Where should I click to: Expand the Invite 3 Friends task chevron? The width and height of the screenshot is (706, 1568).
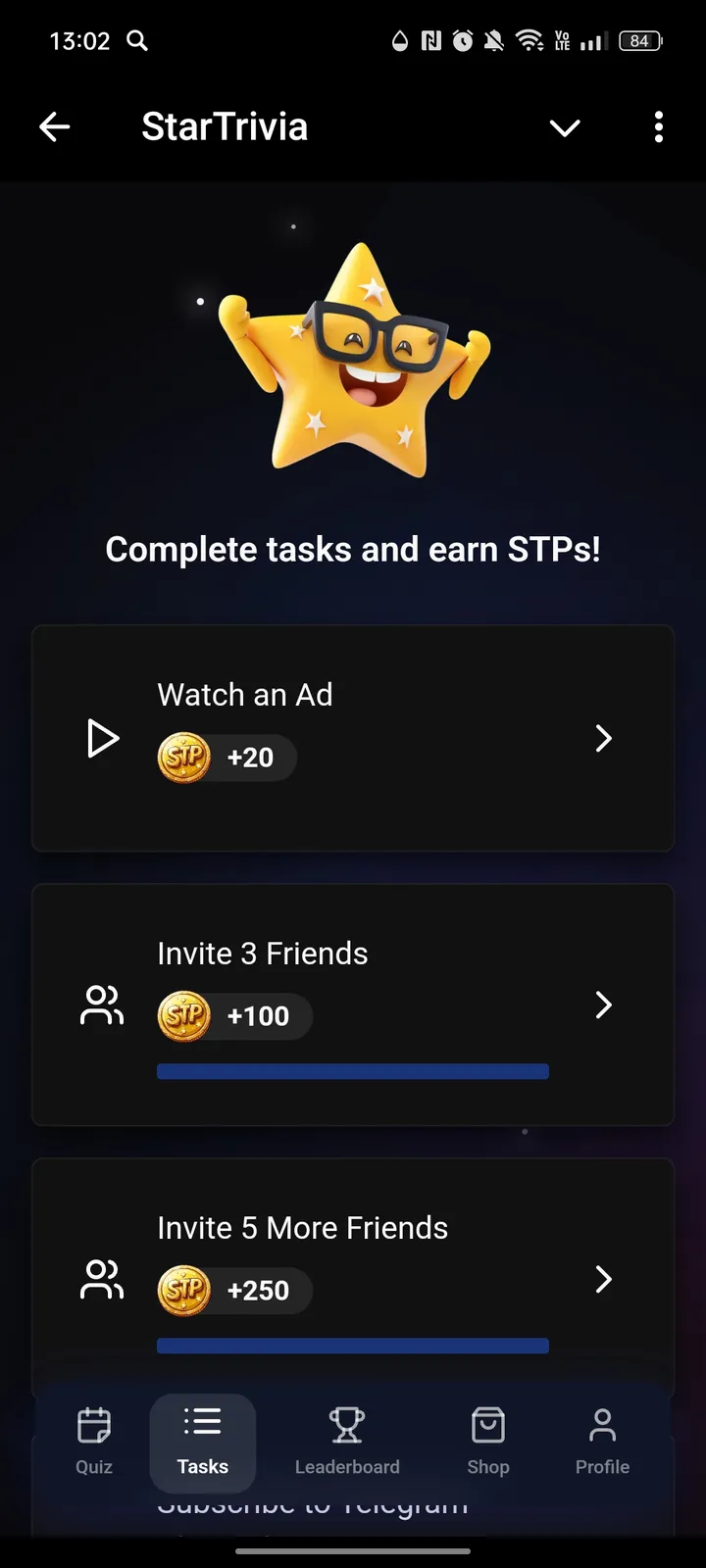(x=603, y=1005)
